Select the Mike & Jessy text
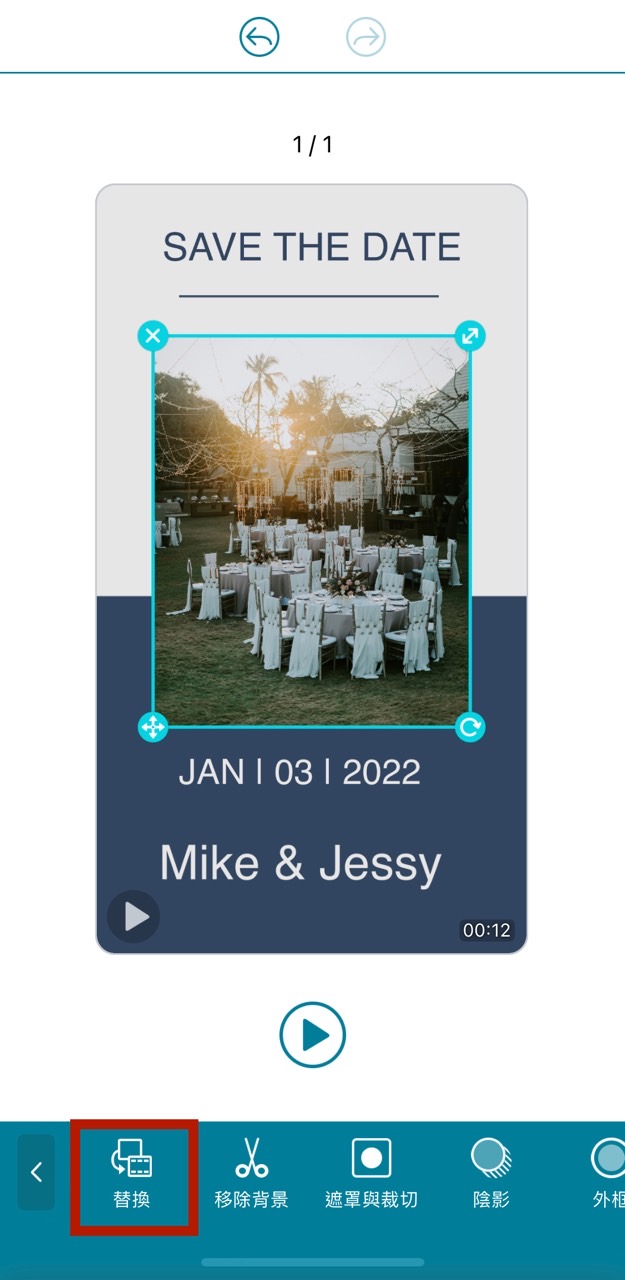This screenshot has width=625, height=1280. 300,863
